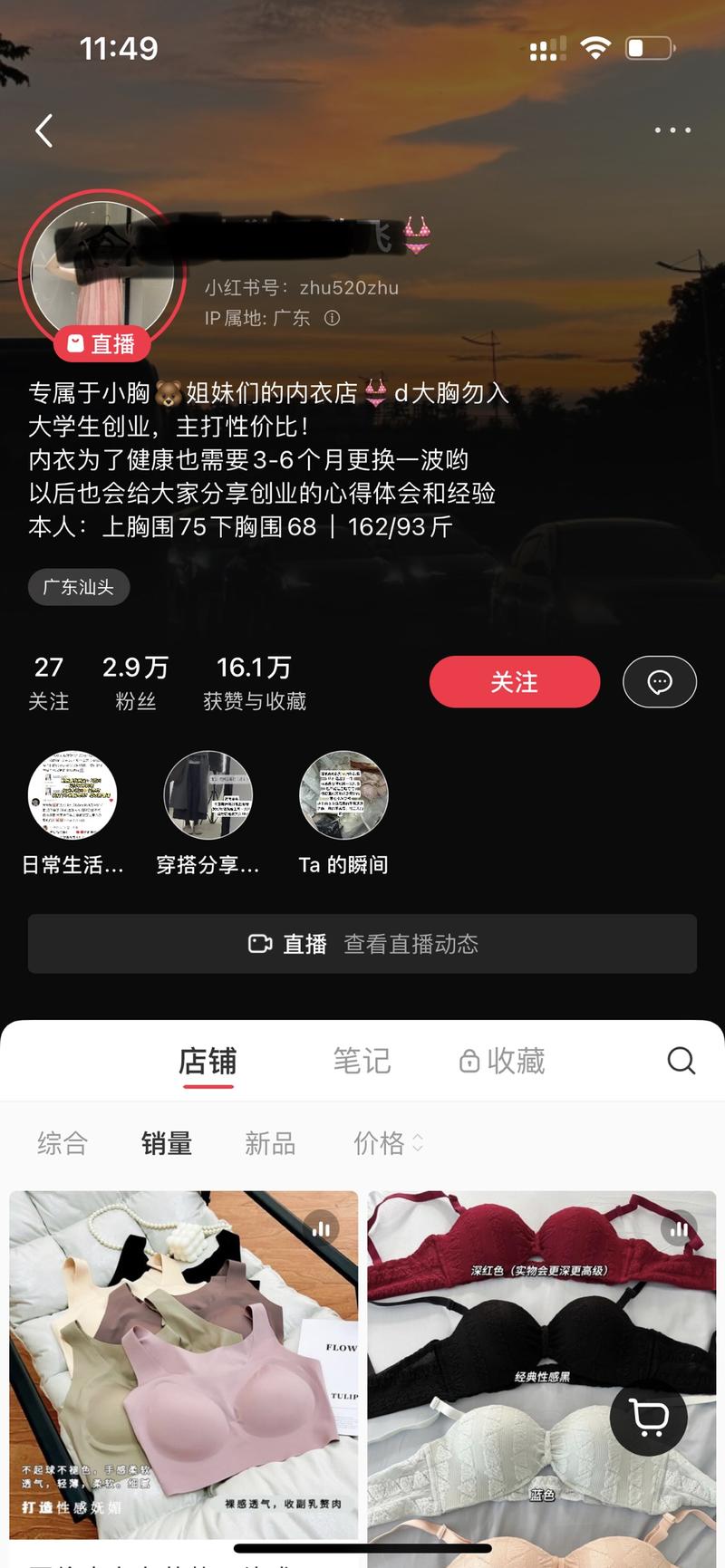Click the stats chart icon on first product
The width and height of the screenshot is (725, 1568).
[x=322, y=1228]
